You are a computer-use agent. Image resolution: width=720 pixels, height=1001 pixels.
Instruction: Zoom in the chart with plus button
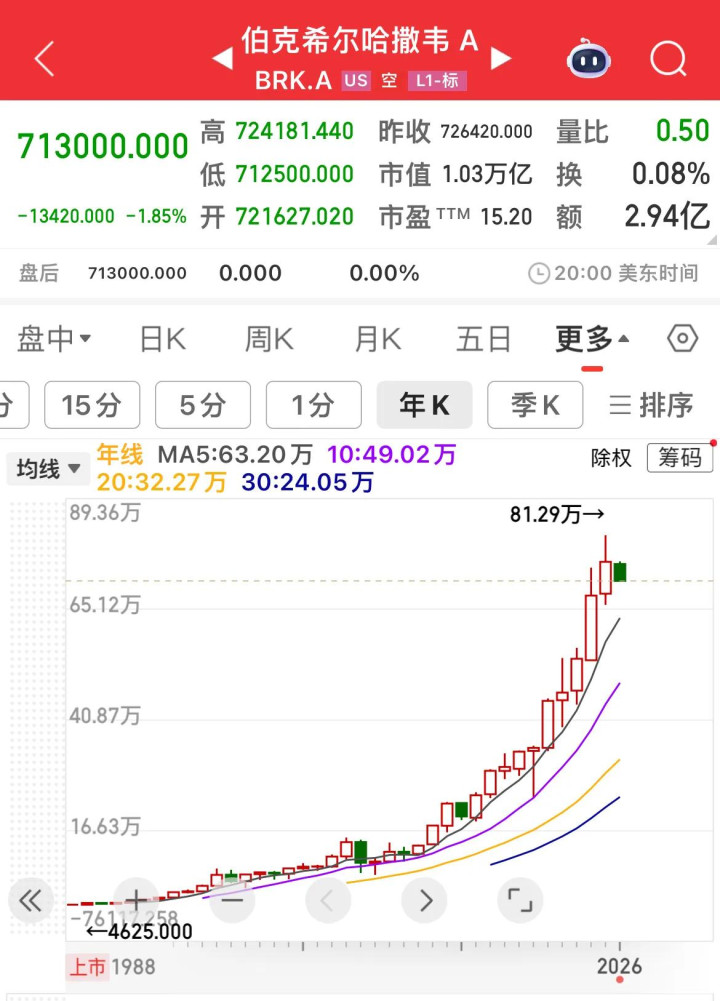[x=135, y=900]
